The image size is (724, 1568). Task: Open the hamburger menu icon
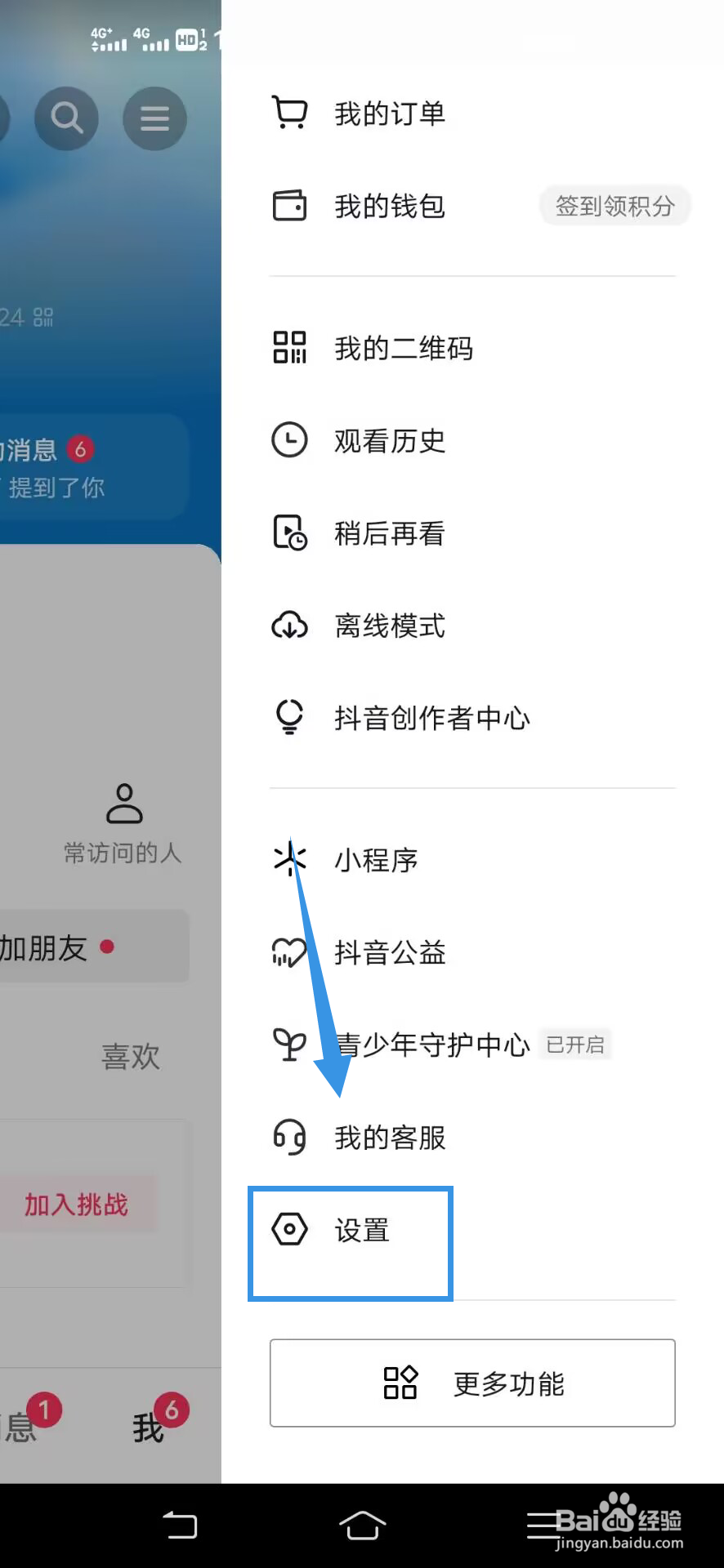point(154,118)
